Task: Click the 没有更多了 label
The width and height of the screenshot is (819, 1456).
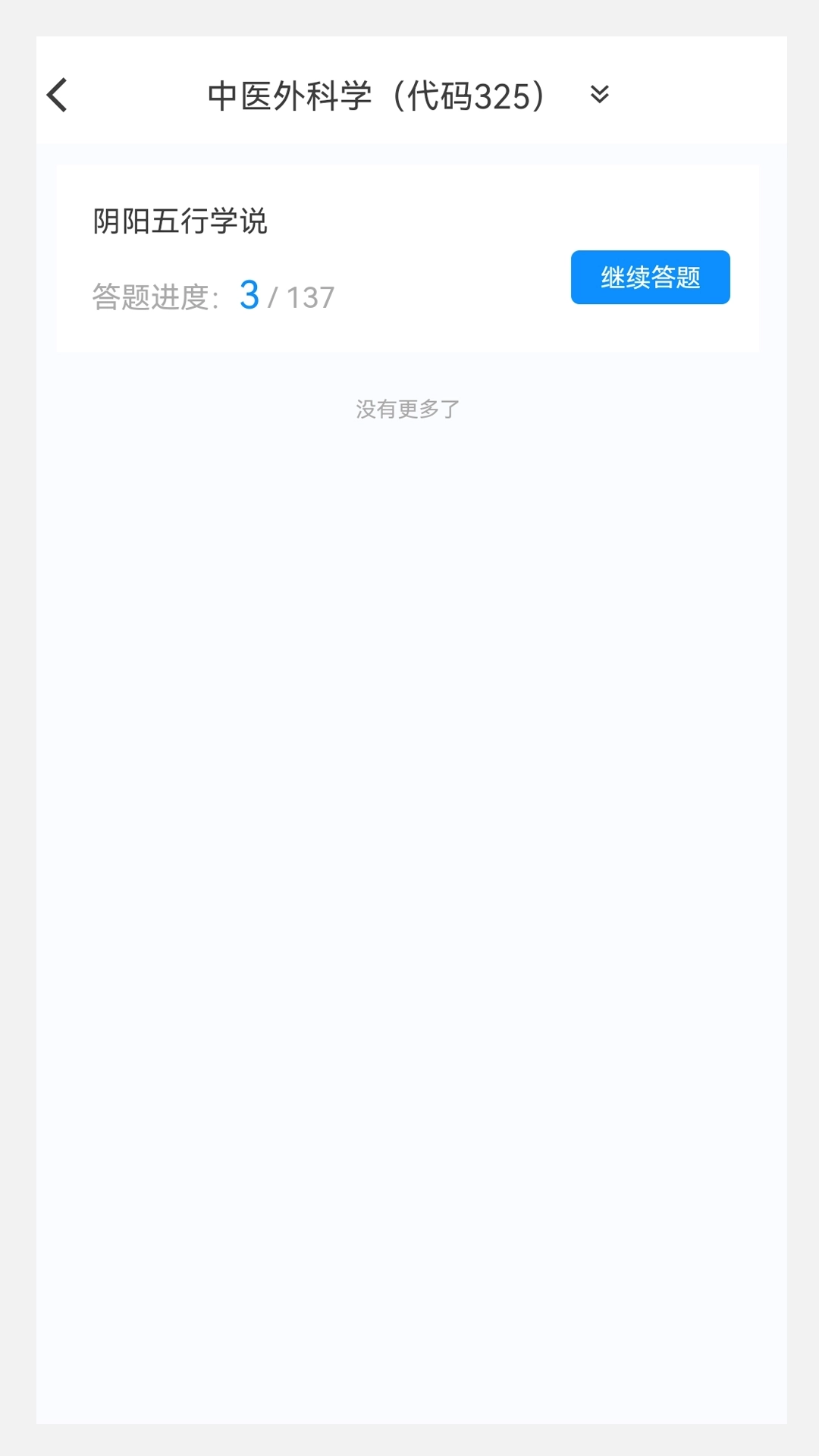Action: point(408,409)
